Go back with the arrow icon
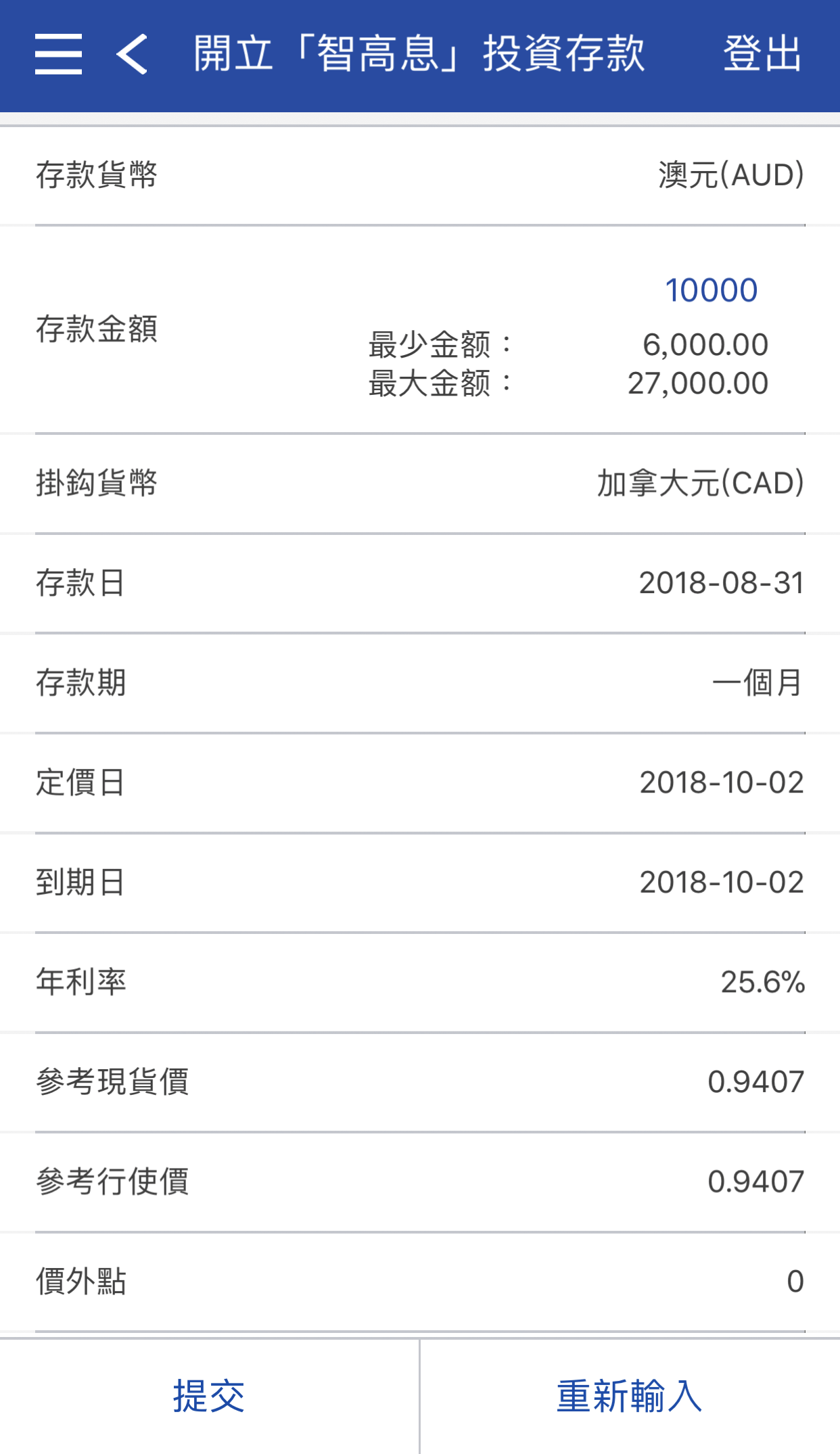The height and width of the screenshot is (1454, 840). (x=132, y=54)
